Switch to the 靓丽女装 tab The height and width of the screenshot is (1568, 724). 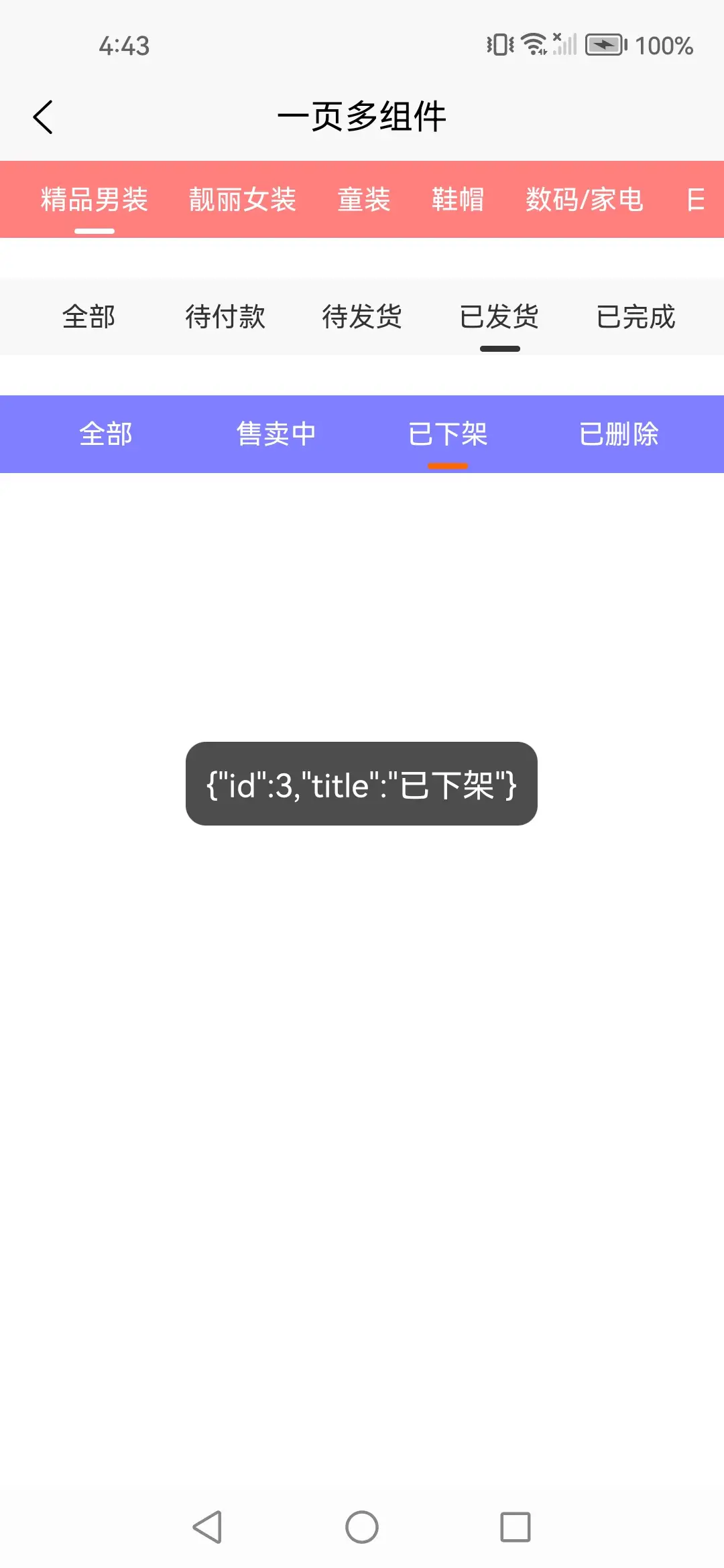click(243, 200)
